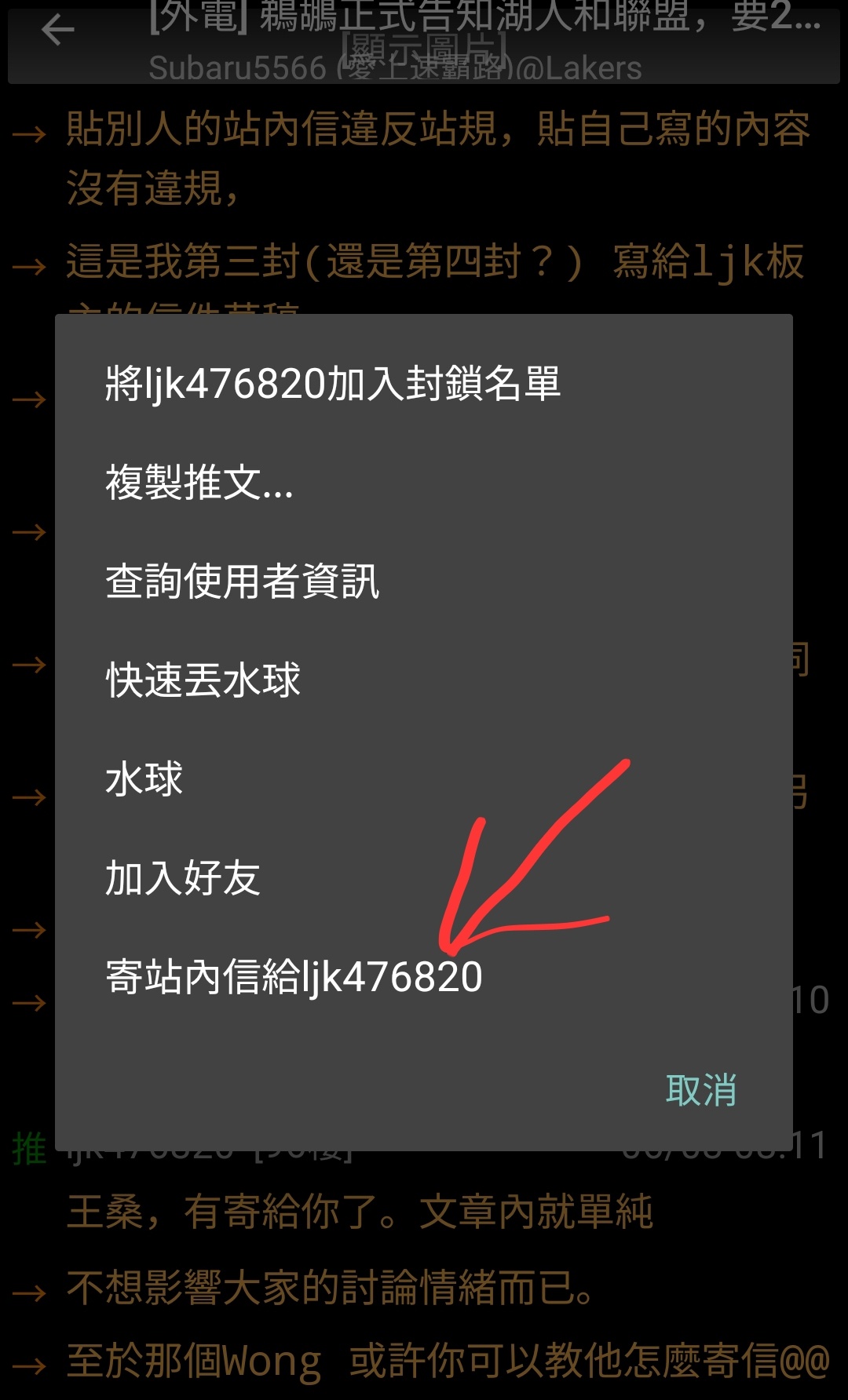Dismiss dialog with 取消

click(701, 1090)
